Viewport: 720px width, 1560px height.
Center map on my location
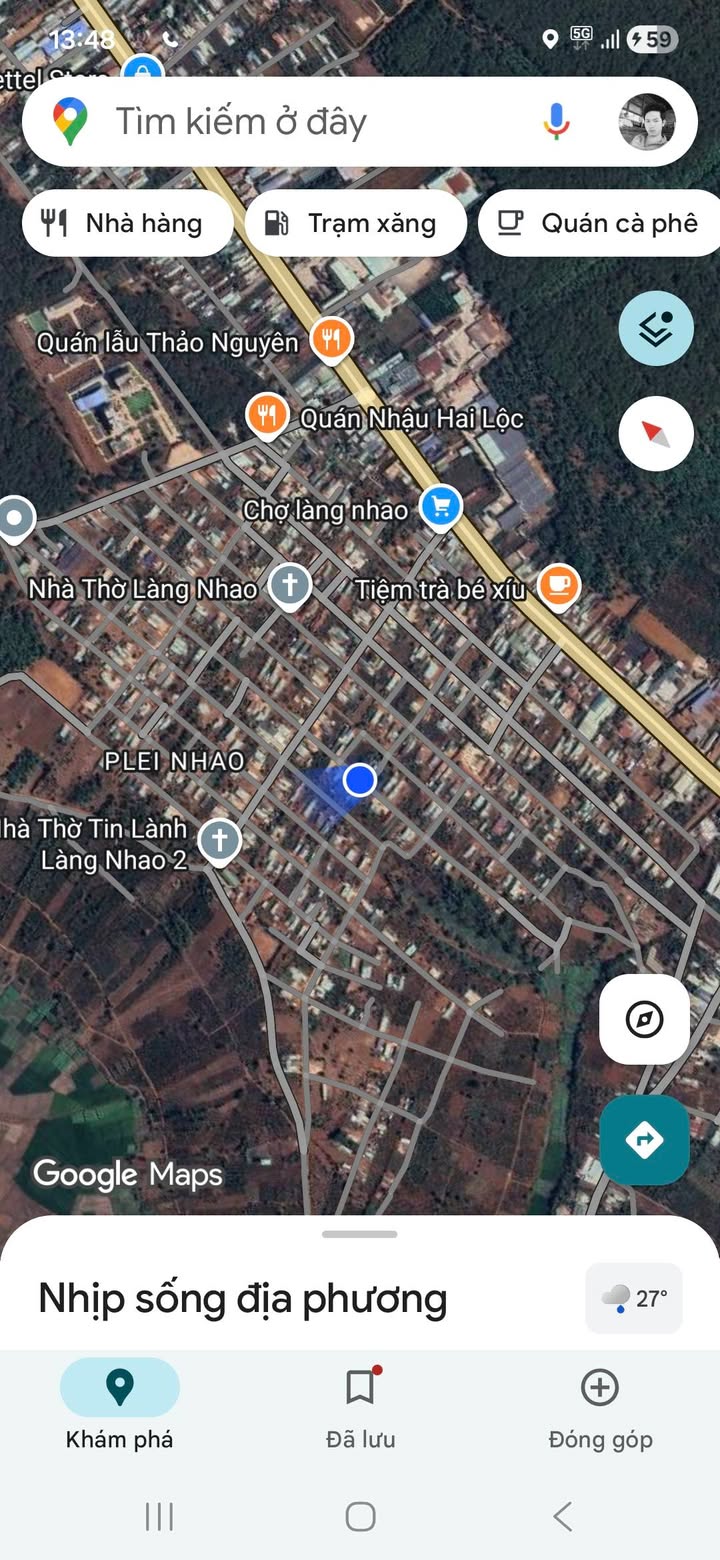[x=644, y=1020]
